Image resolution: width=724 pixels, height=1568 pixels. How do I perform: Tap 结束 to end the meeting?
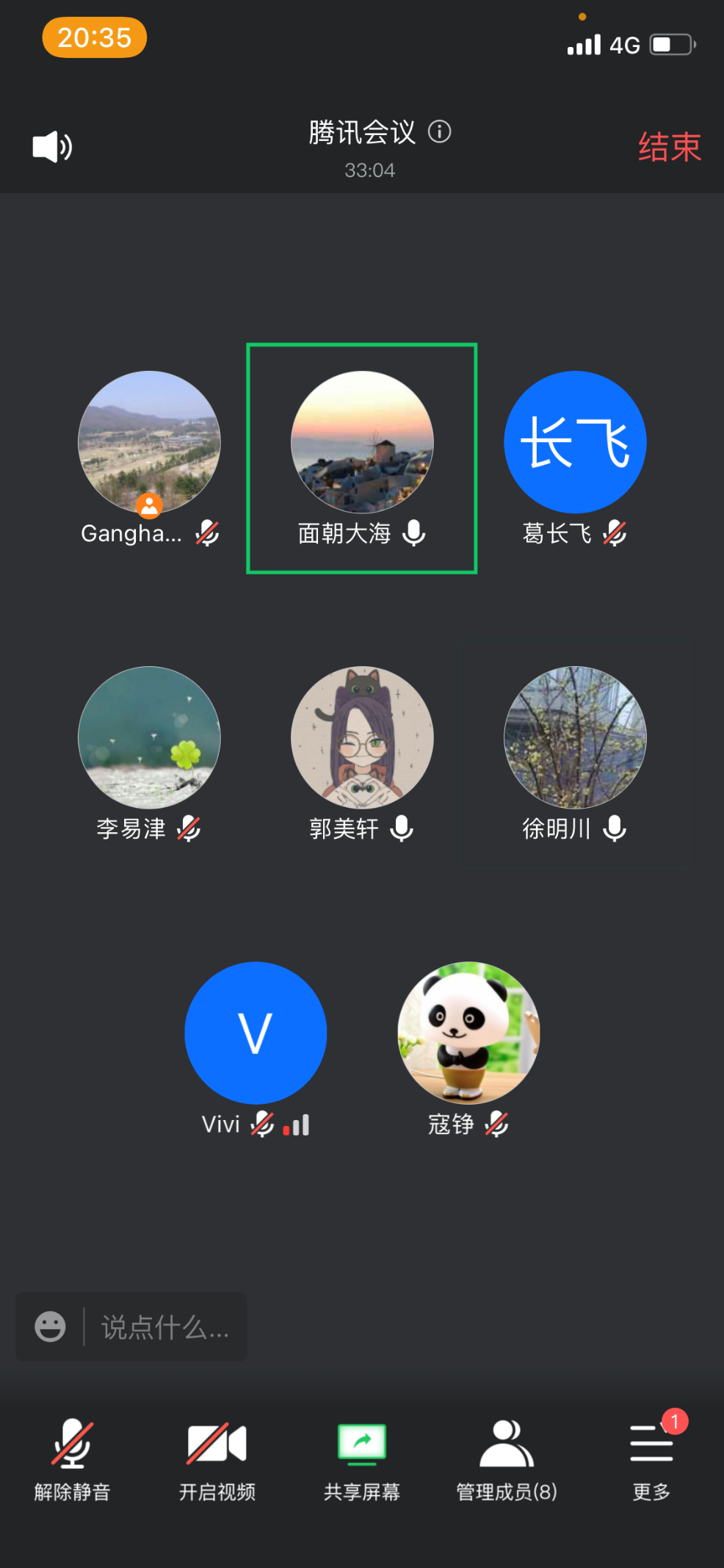[669, 147]
